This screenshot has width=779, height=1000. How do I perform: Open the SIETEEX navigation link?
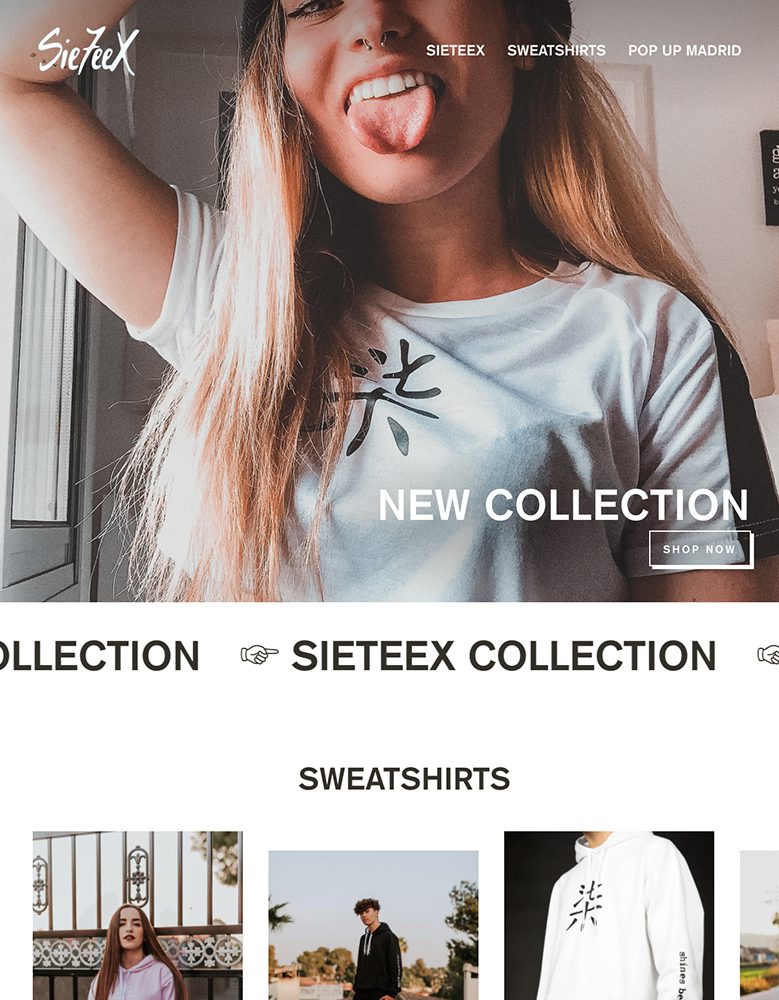pyautogui.click(x=455, y=50)
